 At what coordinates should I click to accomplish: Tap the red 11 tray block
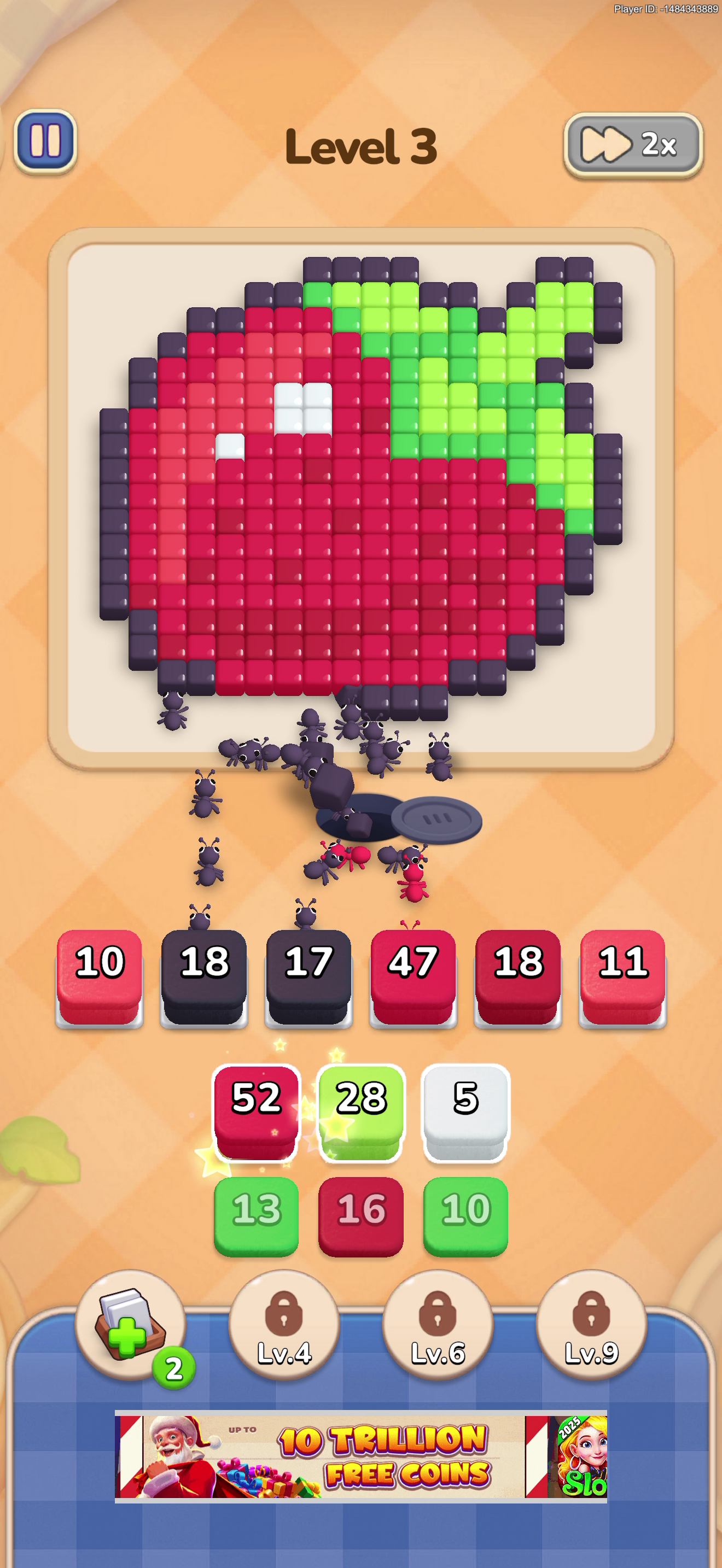(x=623, y=978)
